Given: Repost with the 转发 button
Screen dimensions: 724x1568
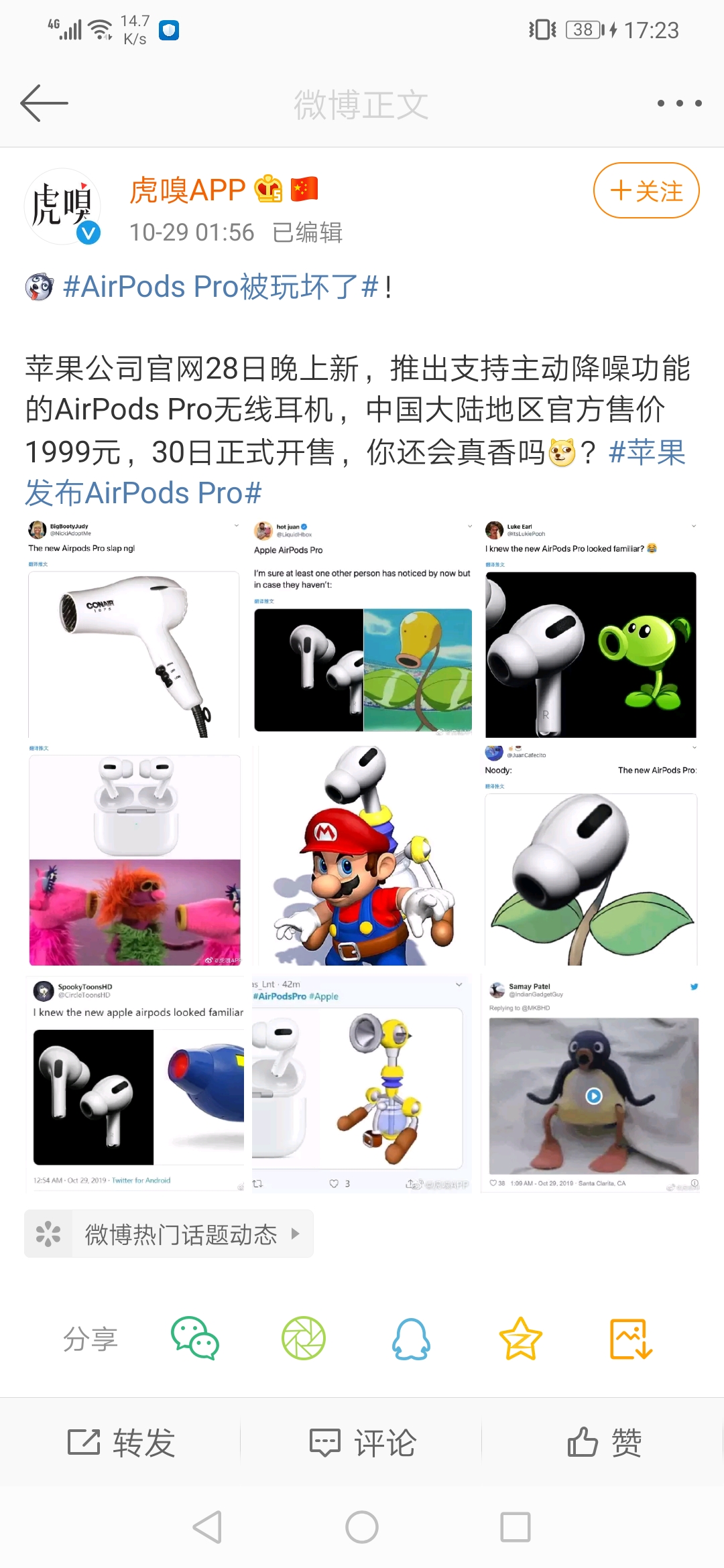Looking at the screenshot, I should pos(121,1442).
